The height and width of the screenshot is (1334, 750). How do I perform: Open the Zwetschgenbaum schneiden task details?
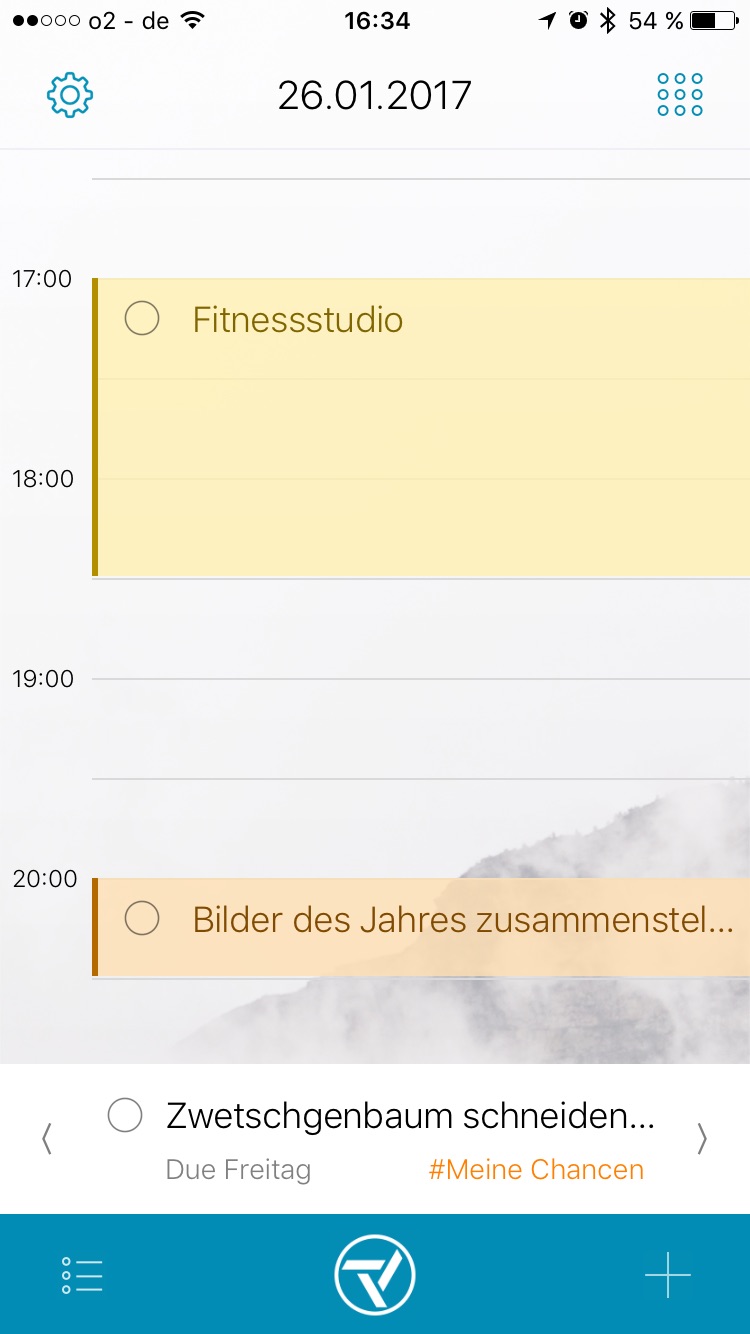[410, 1116]
